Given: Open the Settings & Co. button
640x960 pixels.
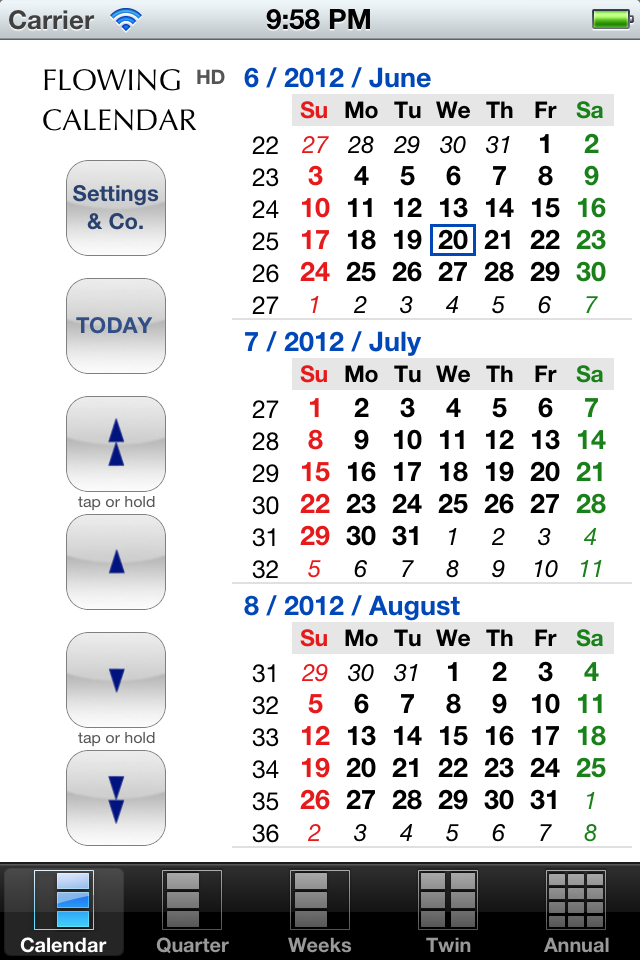Looking at the screenshot, I should (115, 208).
